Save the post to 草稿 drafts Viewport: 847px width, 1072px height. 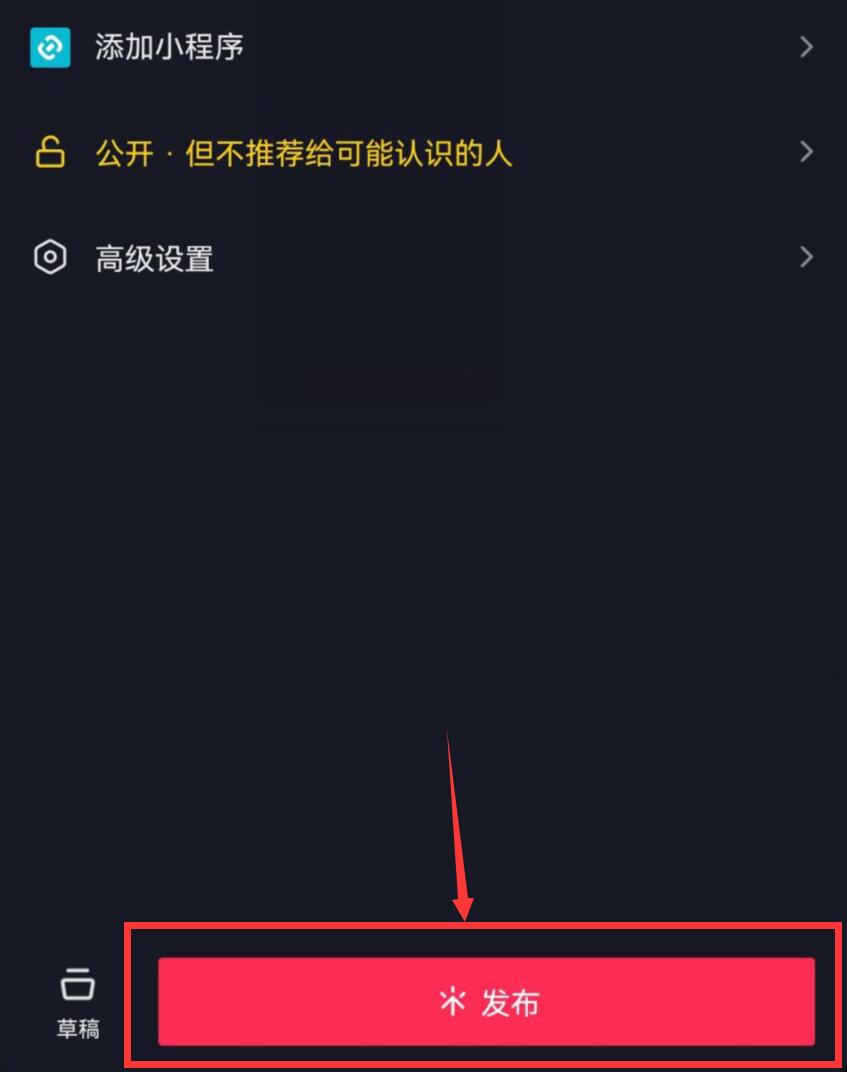pyautogui.click(x=77, y=1002)
